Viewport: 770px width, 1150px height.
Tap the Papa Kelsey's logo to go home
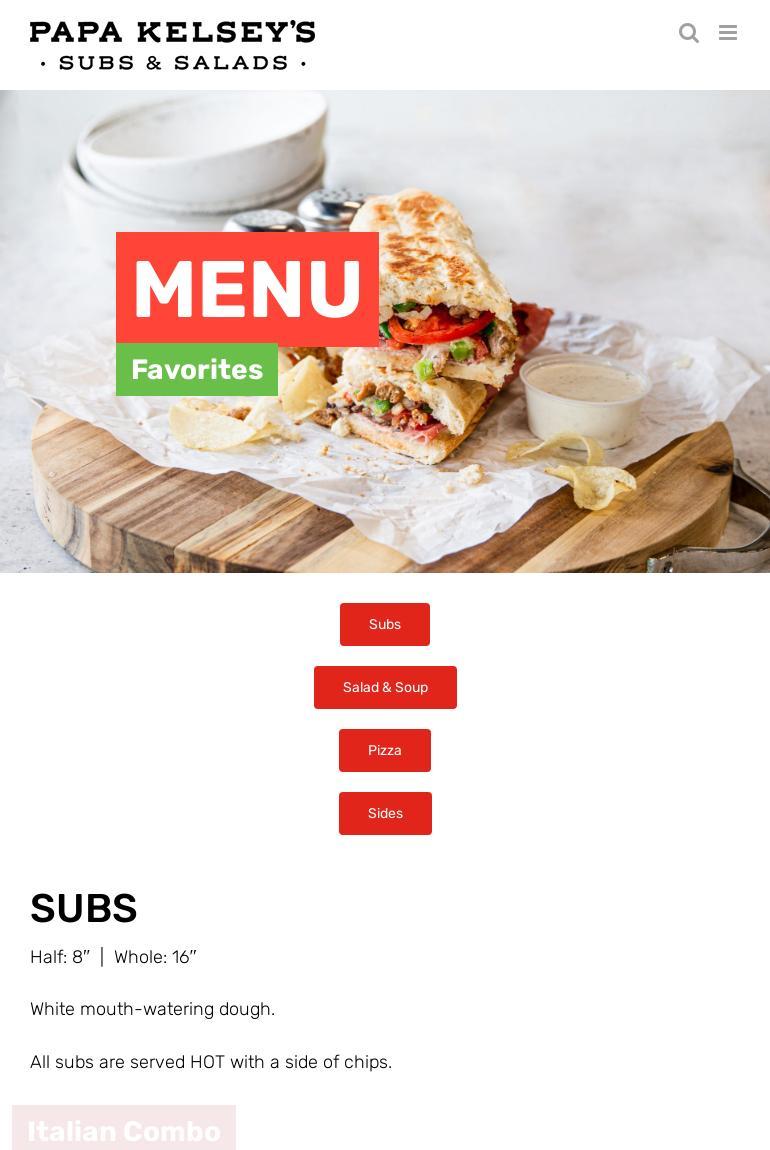[172, 45]
